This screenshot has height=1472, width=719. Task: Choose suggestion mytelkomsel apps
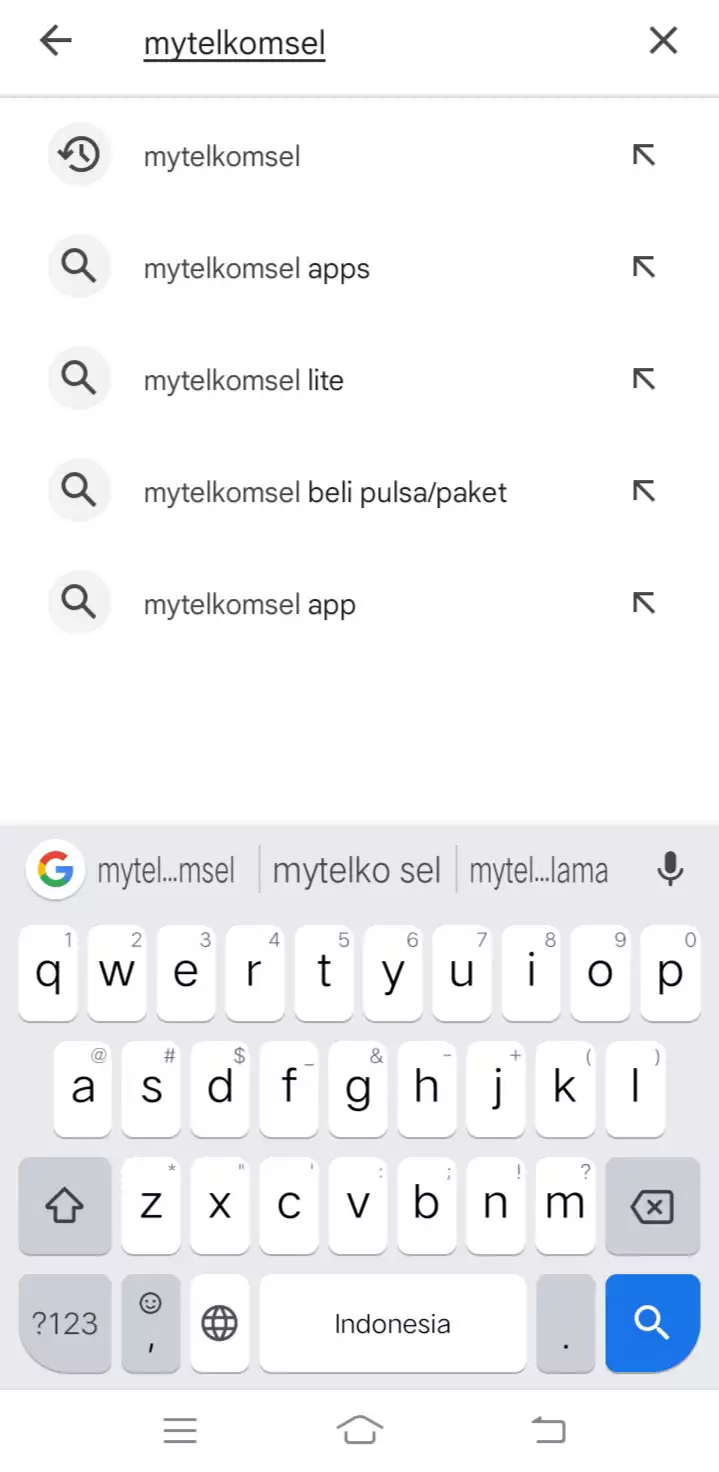[359, 268]
